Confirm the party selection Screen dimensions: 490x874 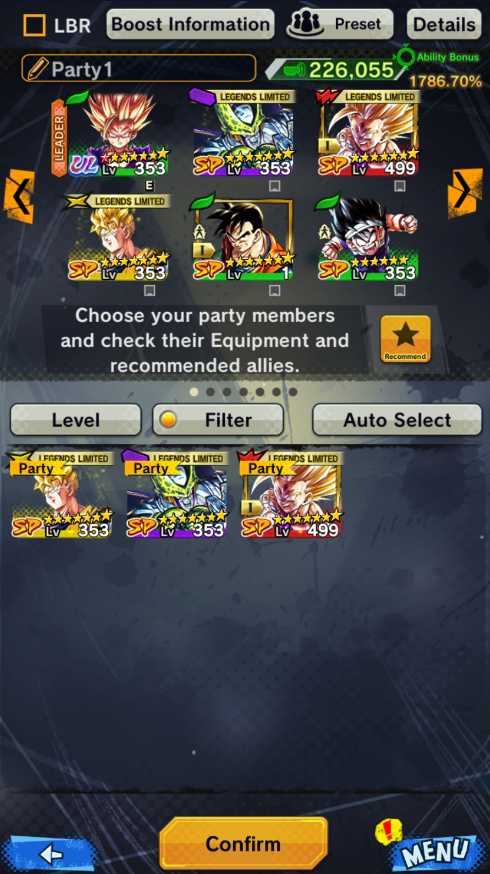[243, 843]
